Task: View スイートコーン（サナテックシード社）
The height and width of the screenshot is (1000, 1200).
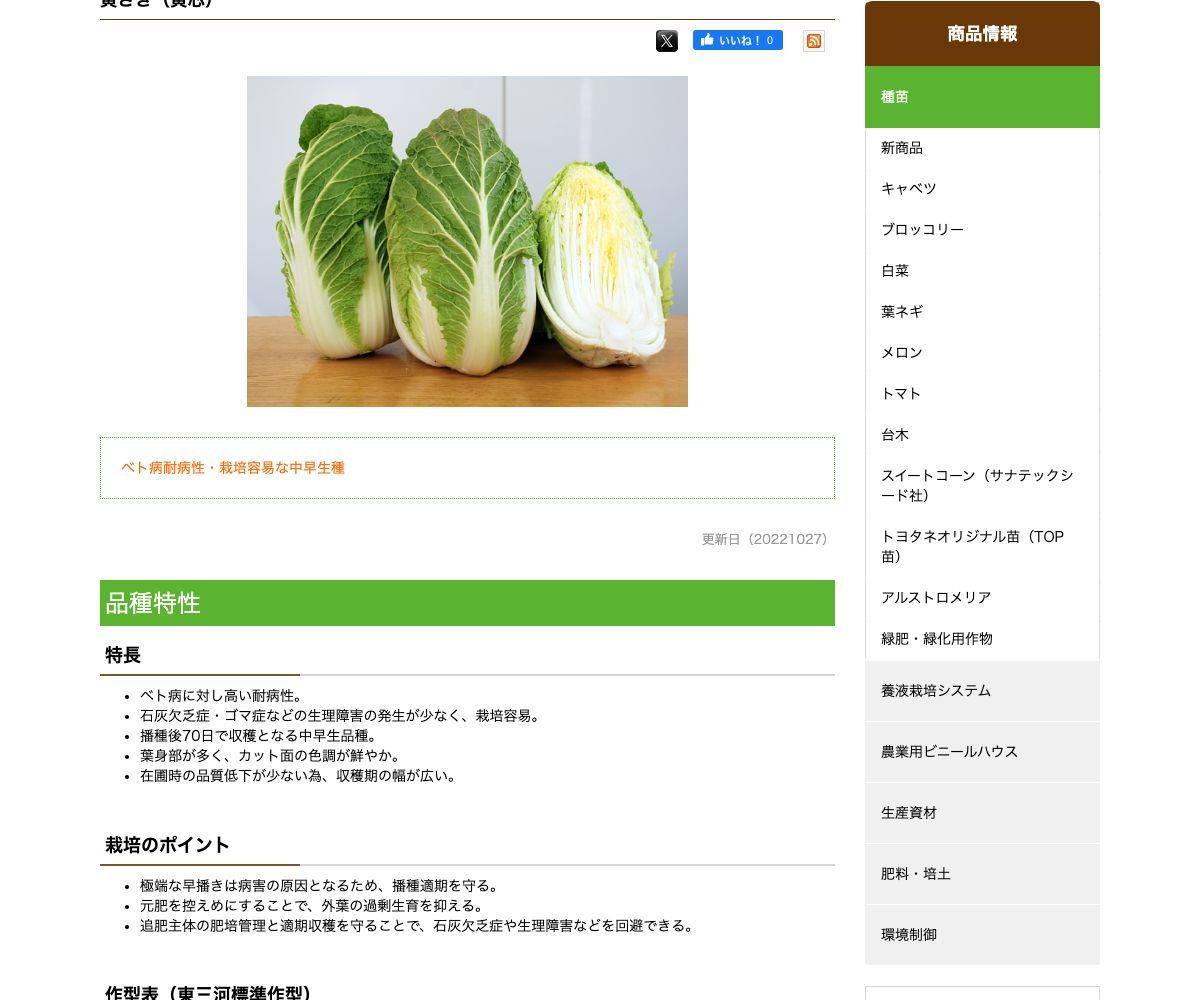Action: pos(976,485)
